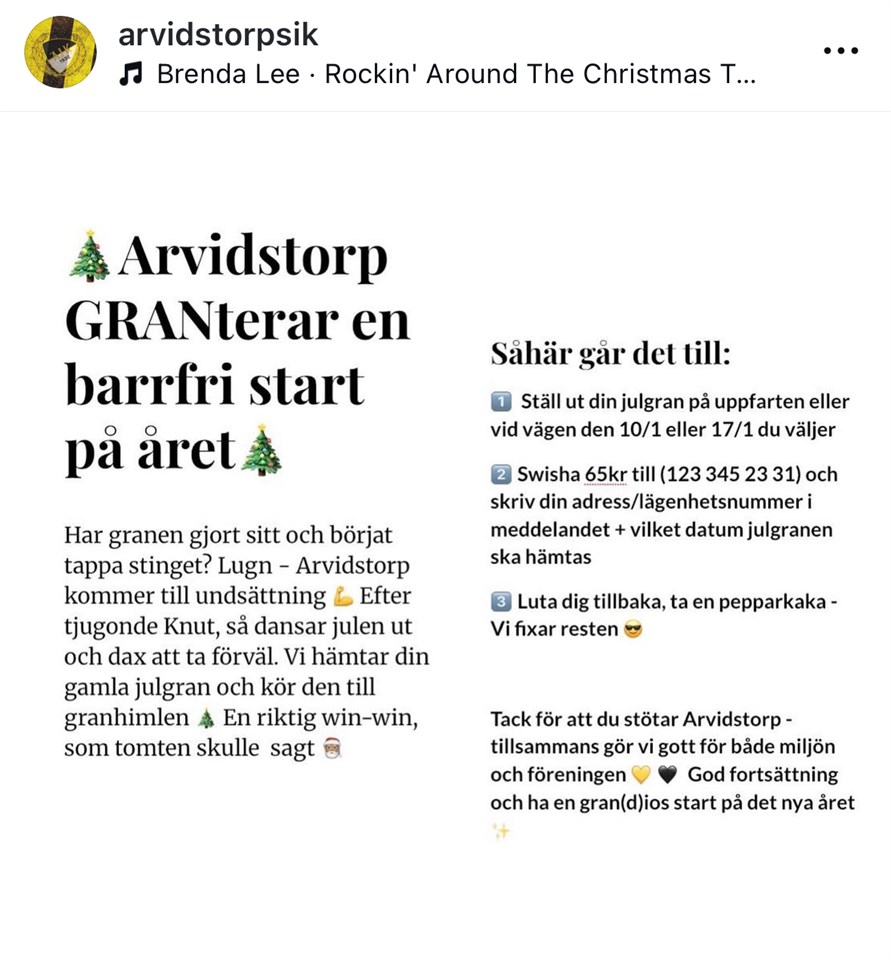Open the post's three-dot options menu
The image size is (891, 960).
click(840, 51)
